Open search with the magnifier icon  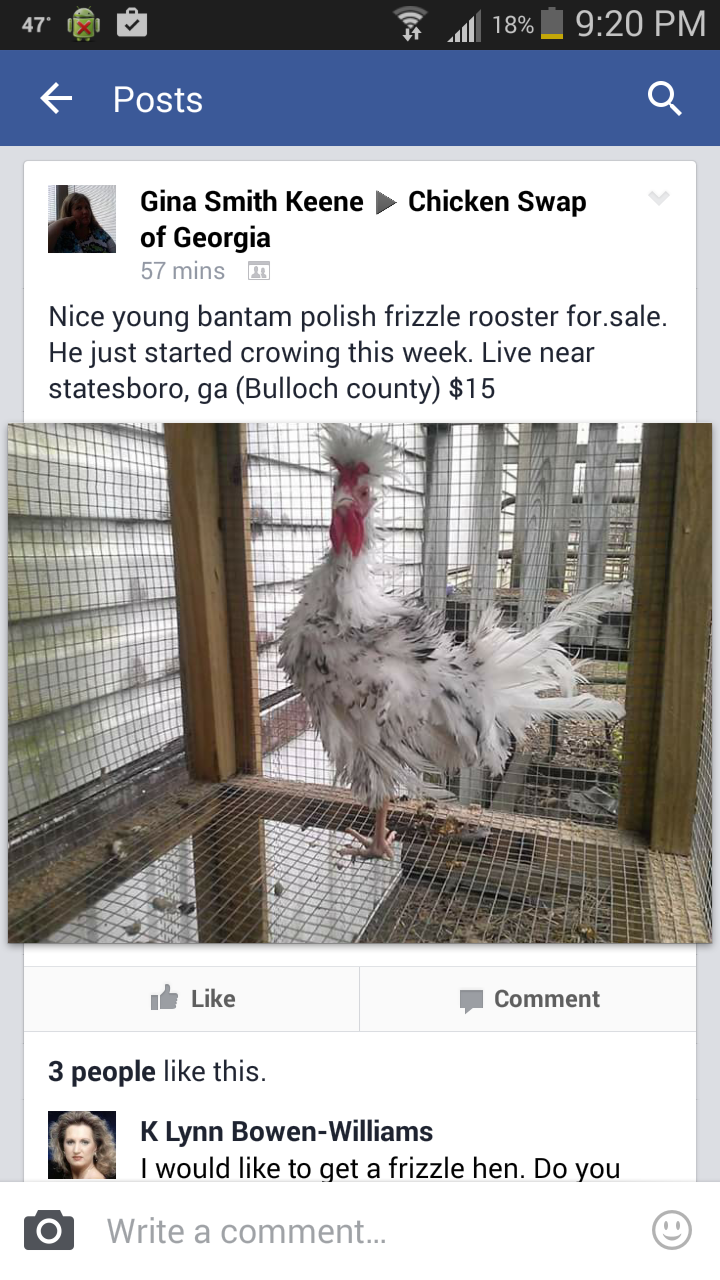664,98
